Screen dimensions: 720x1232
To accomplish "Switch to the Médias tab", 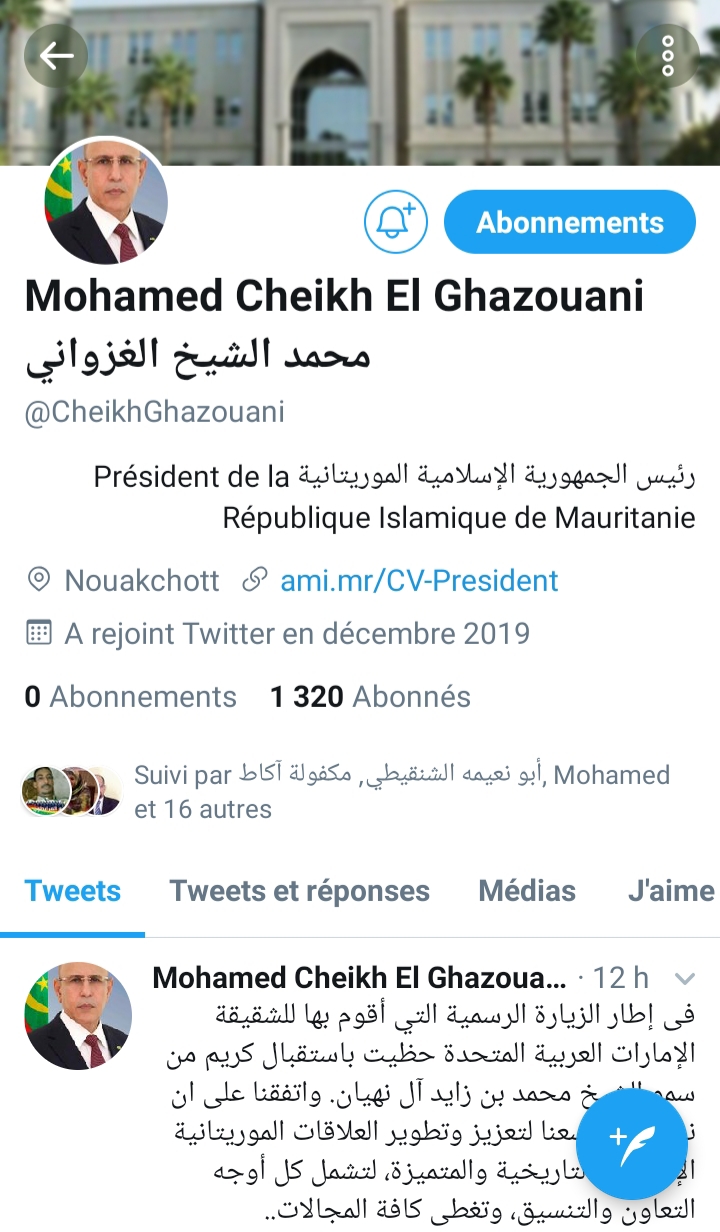I will (527, 891).
